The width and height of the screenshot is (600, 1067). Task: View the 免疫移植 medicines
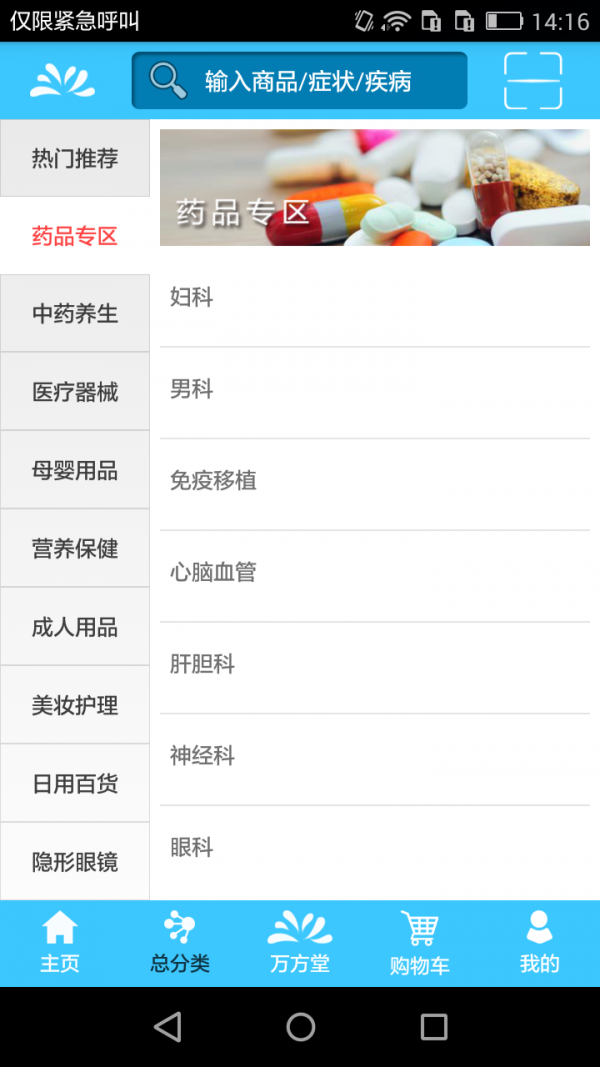point(374,481)
